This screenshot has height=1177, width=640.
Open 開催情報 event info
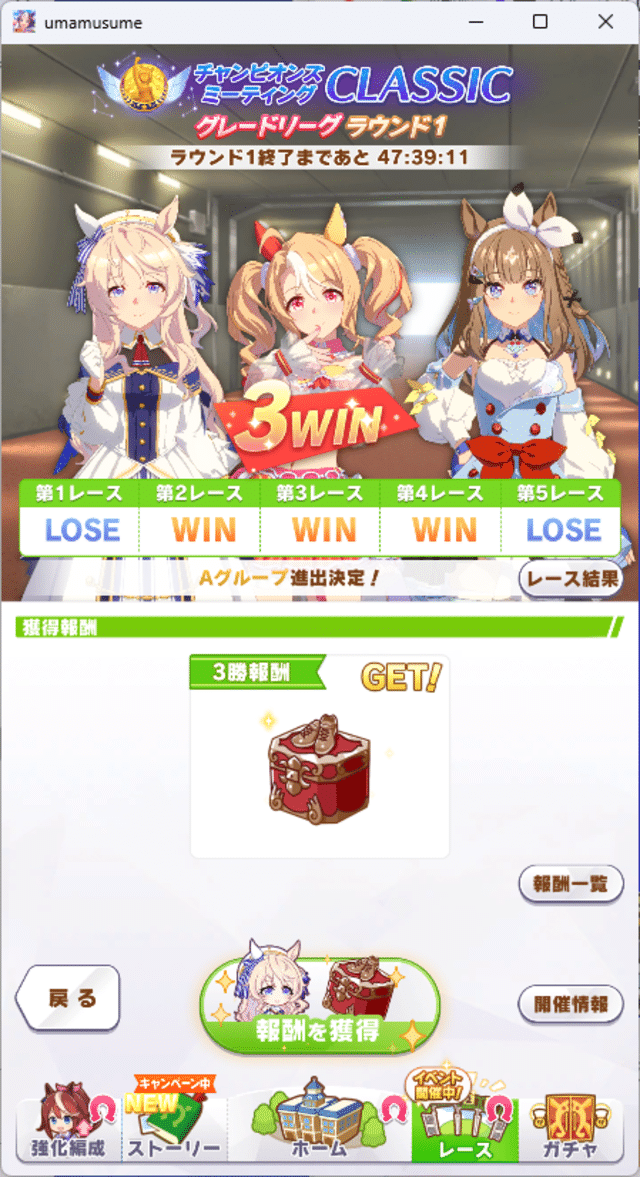[571, 1004]
